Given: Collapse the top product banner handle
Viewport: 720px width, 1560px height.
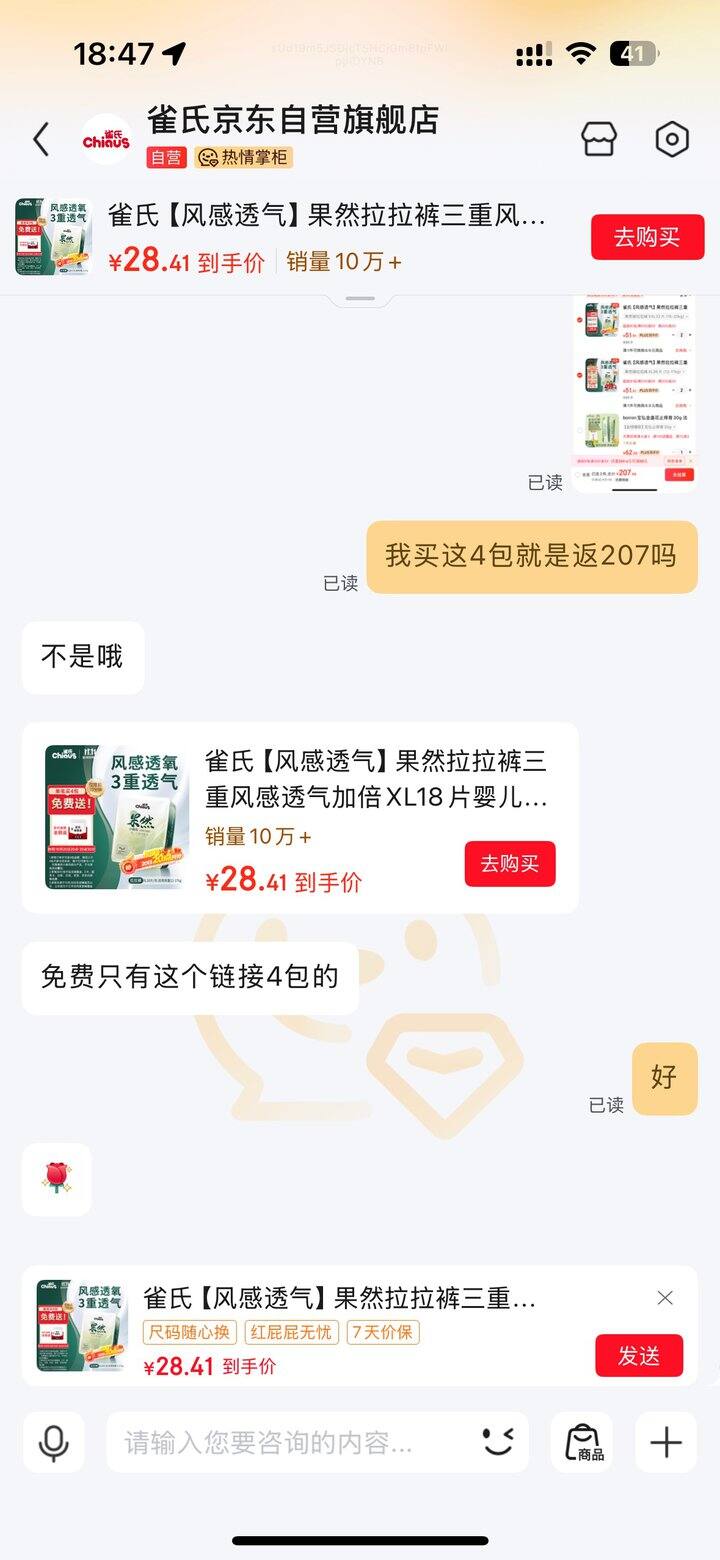Looking at the screenshot, I should pos(360,299).
